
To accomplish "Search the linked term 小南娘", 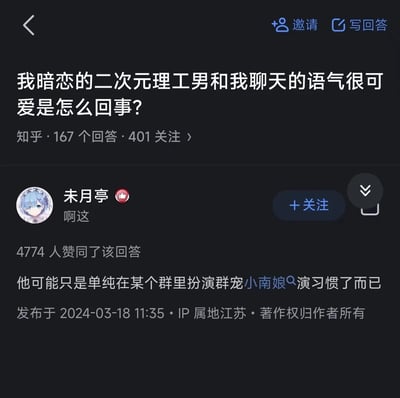I will pyautogui.click(x=270, y=283).
